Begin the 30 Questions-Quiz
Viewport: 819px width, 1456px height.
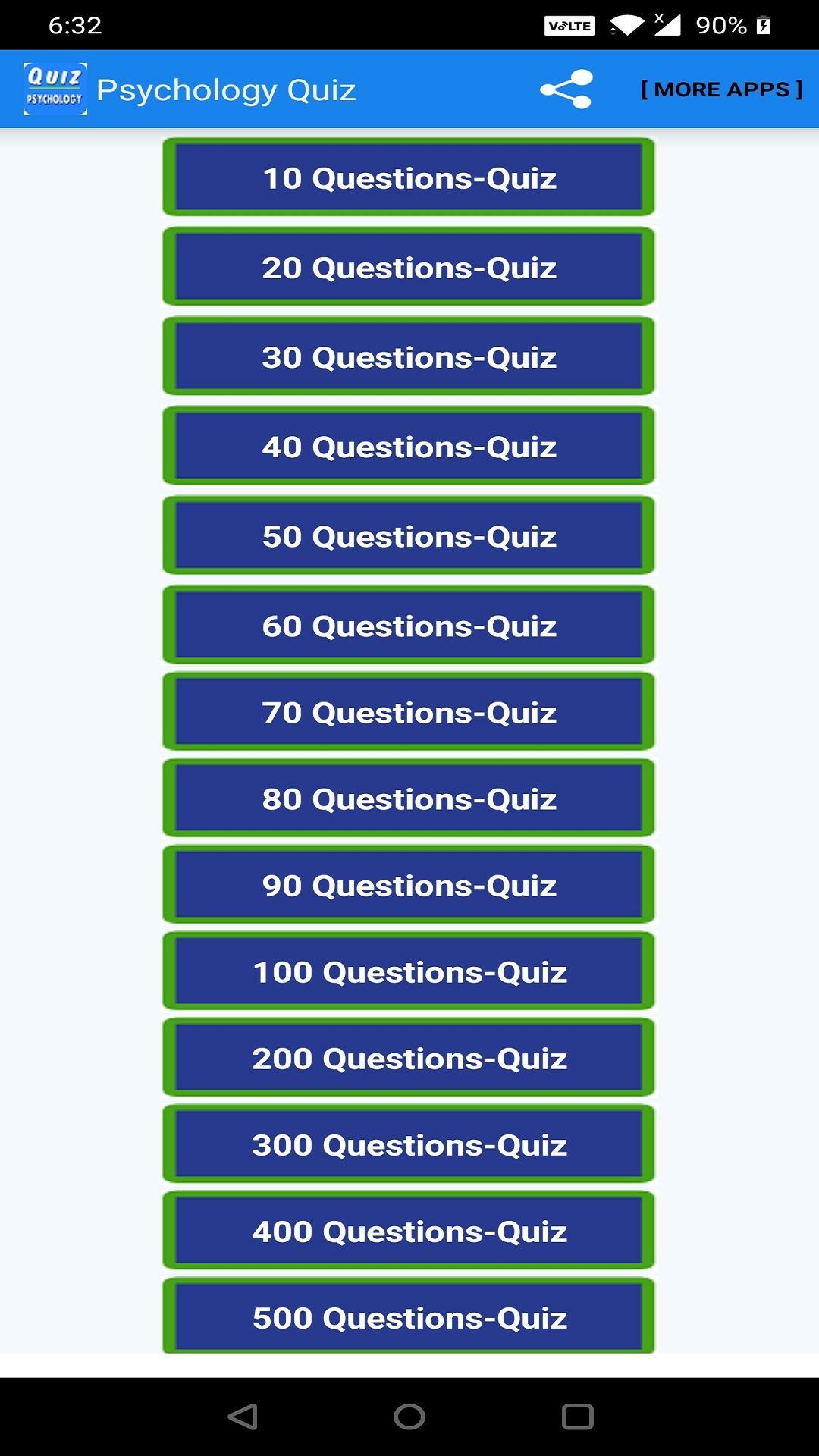pos(409,357)
